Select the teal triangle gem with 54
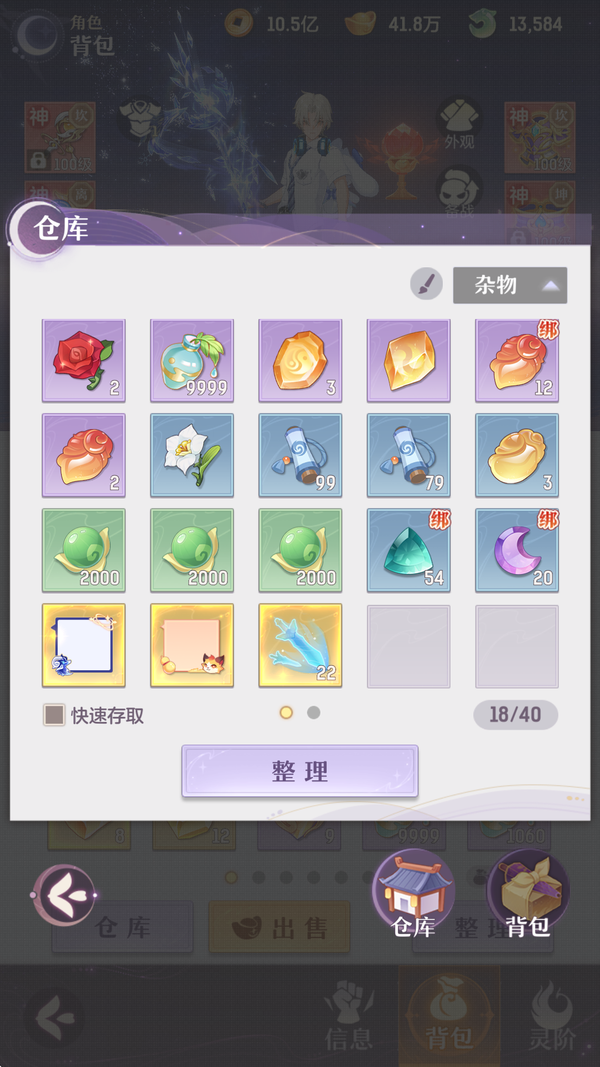This screenshot has height=1067, width=600. 408,550
